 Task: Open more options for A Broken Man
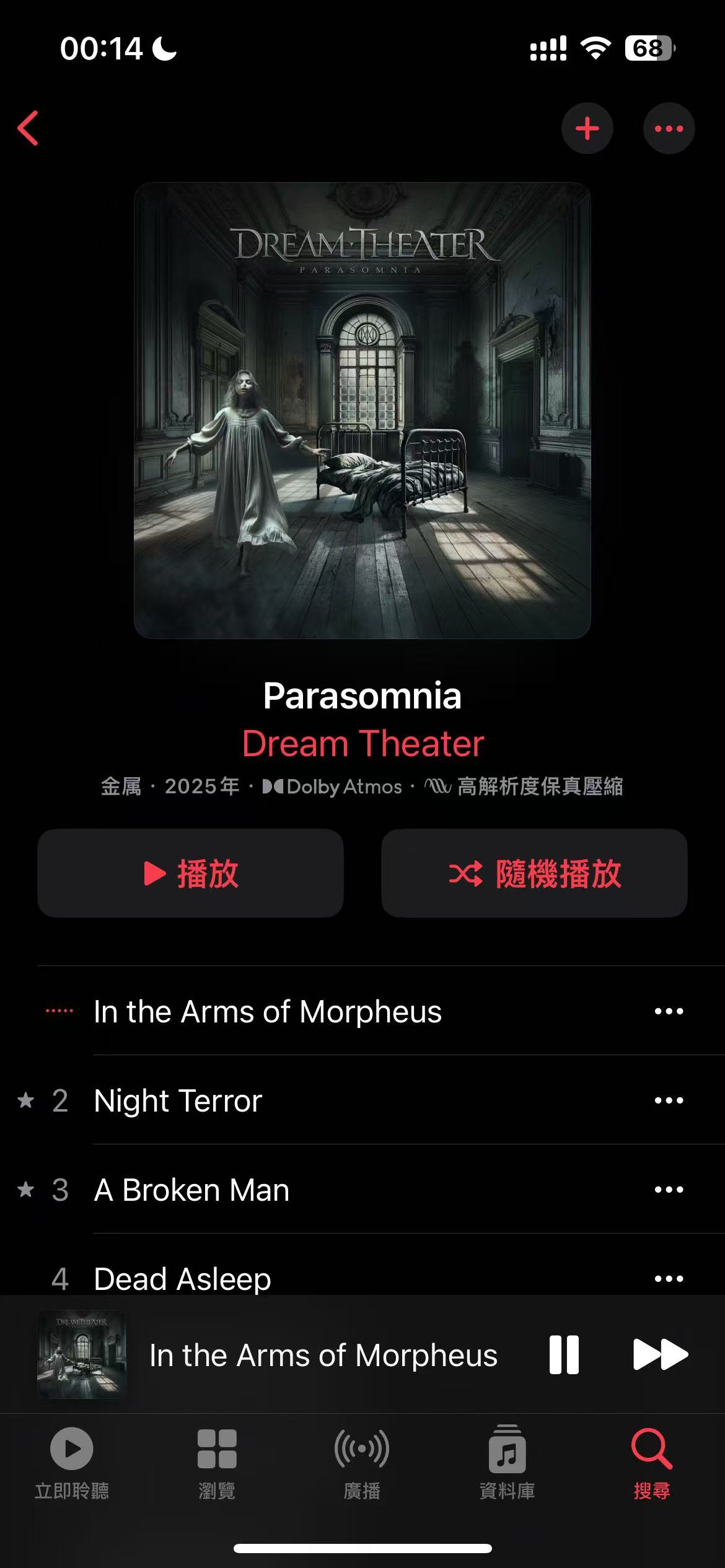click(x=669, y=1190)
